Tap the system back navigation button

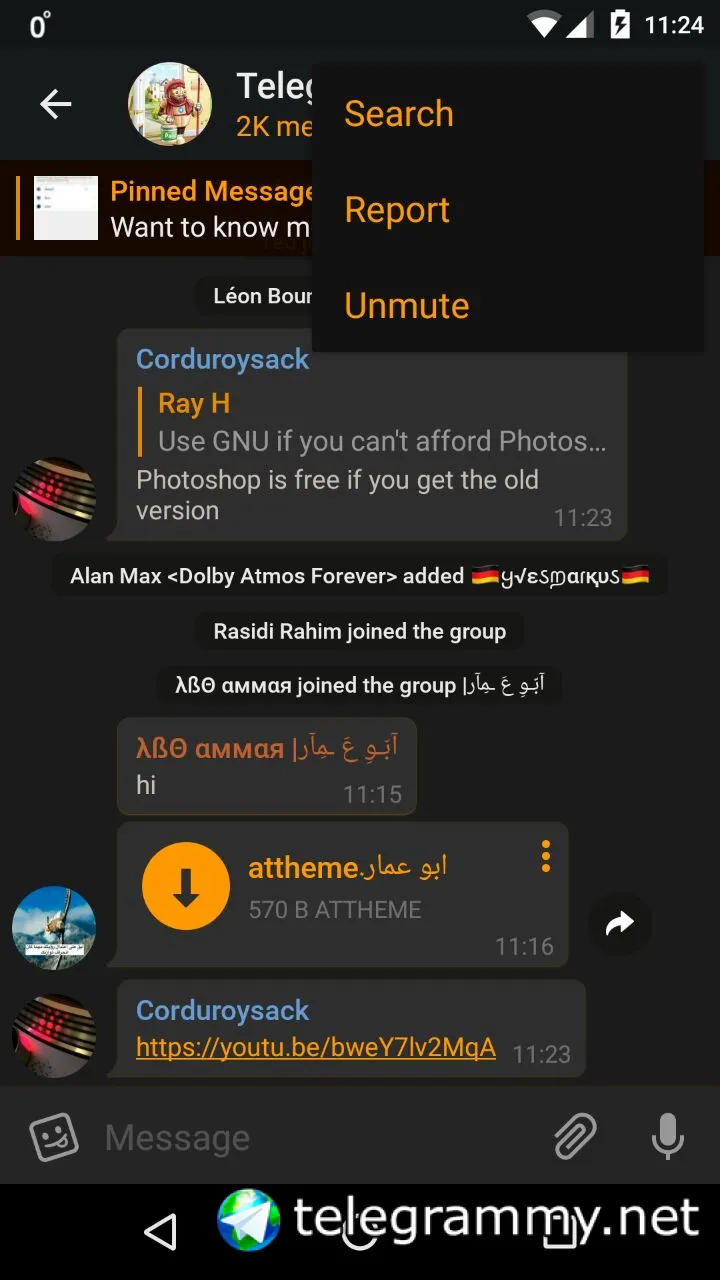(160, 1232)
